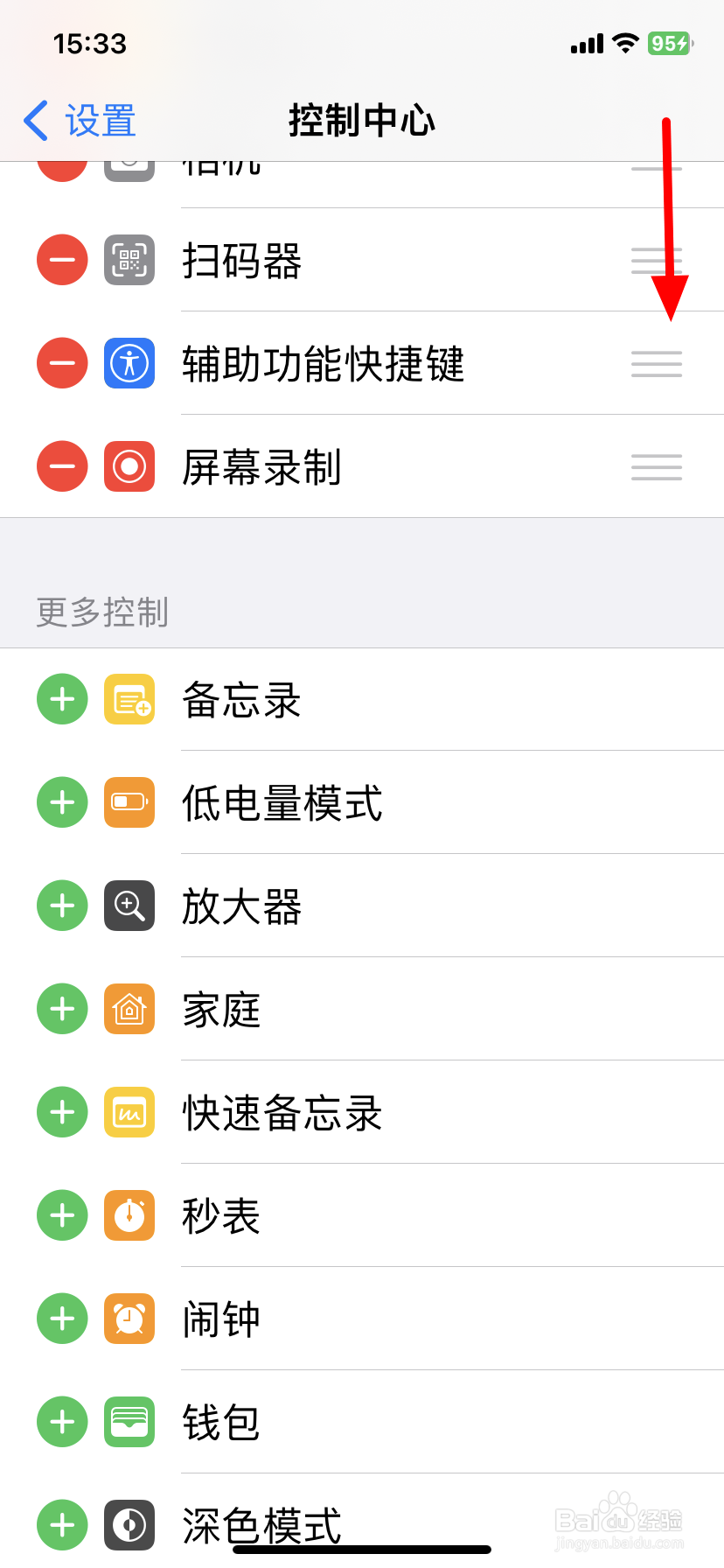
Task: Add 秒表 control
Action: [62, 1215]
